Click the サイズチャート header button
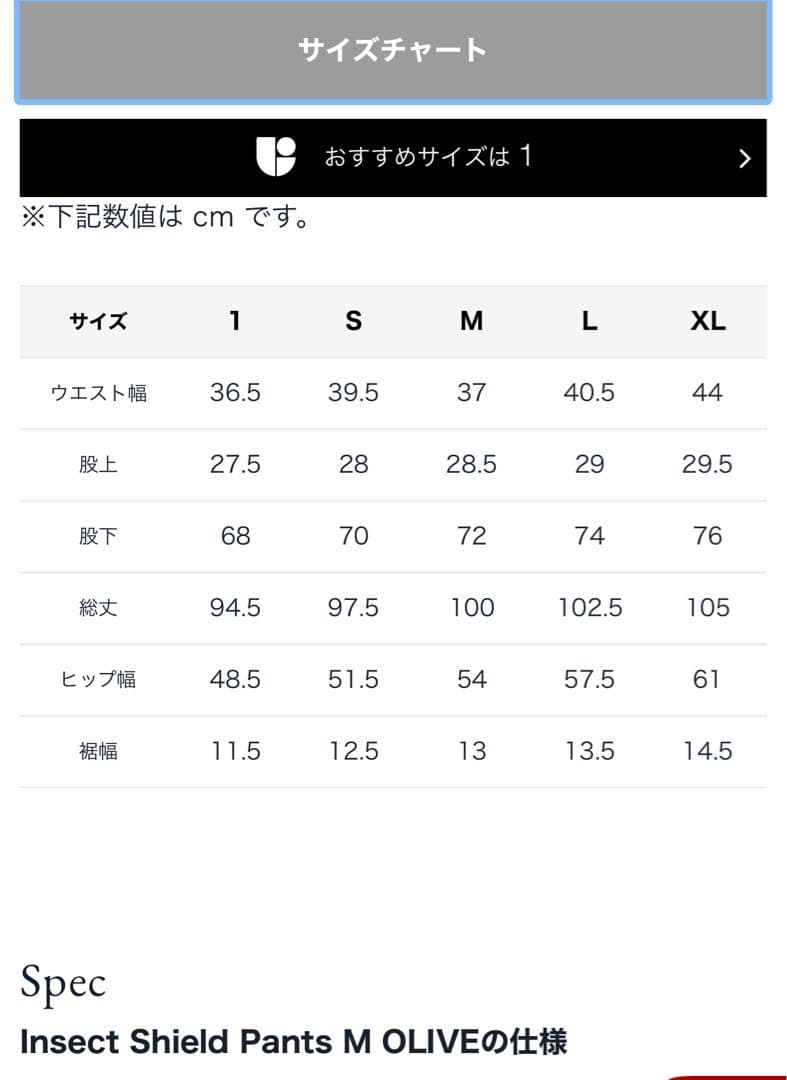The width and height of the screenshot is (787, 1080). 393,51
